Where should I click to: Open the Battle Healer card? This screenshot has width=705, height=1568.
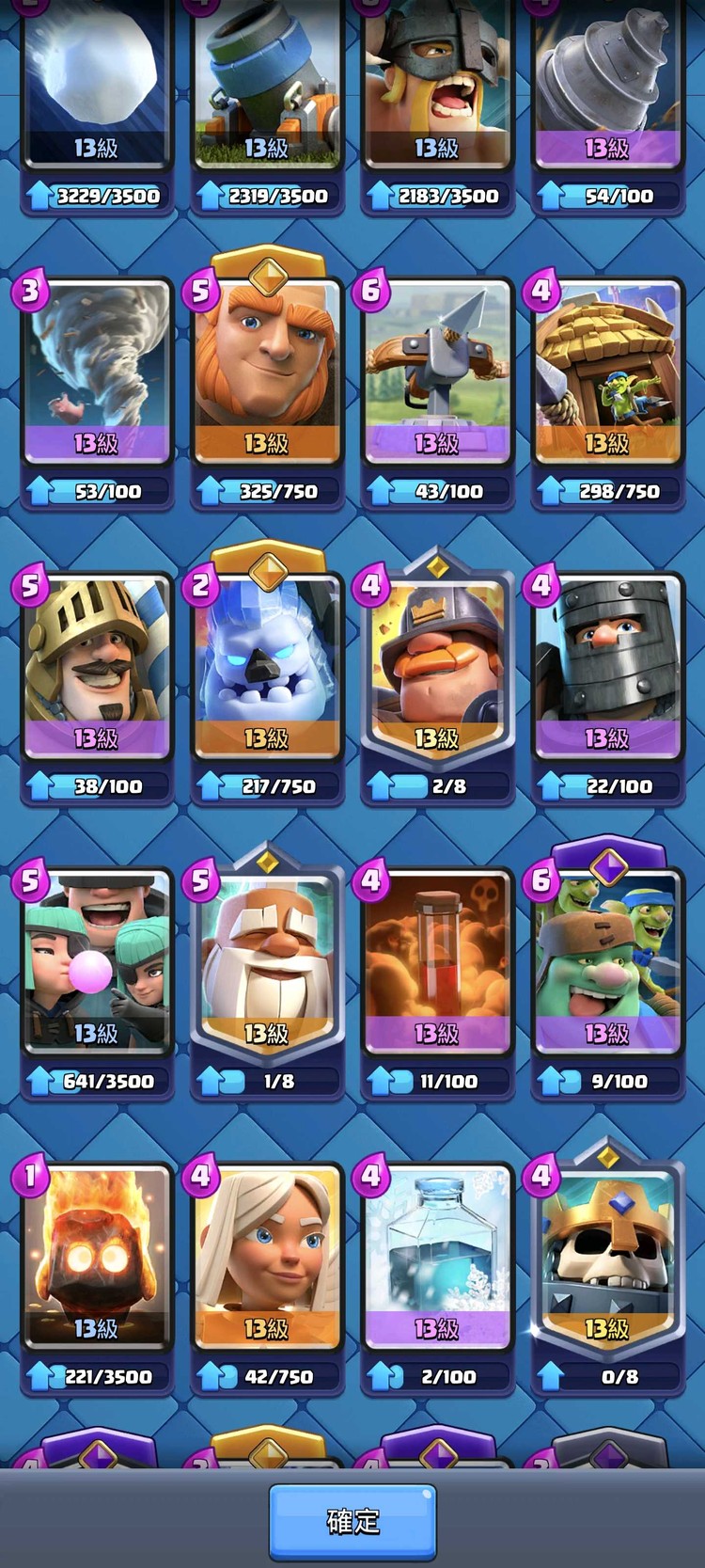click(267, 1258)
